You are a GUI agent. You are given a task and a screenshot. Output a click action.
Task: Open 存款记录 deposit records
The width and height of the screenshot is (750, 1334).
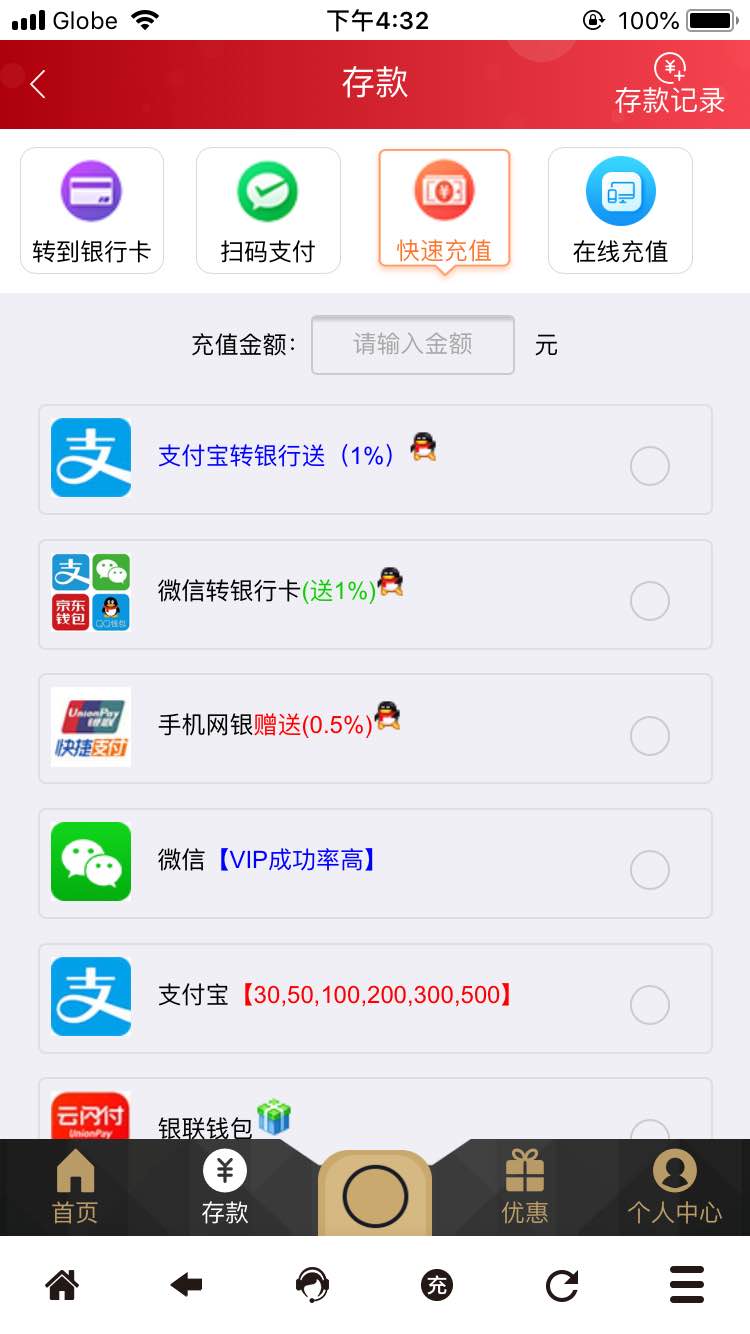point(669,85)
